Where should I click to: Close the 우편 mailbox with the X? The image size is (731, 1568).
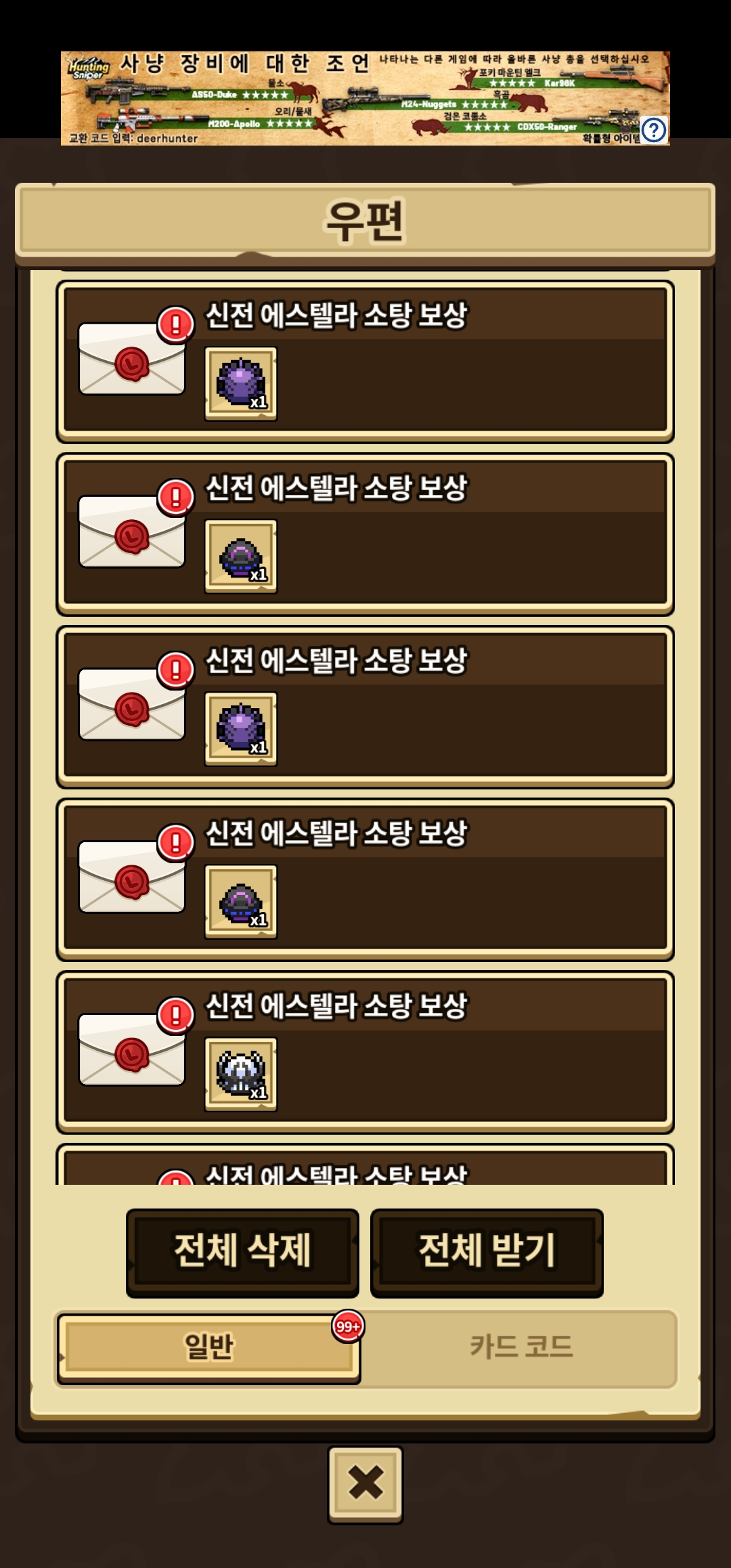tap(365, 1483)
